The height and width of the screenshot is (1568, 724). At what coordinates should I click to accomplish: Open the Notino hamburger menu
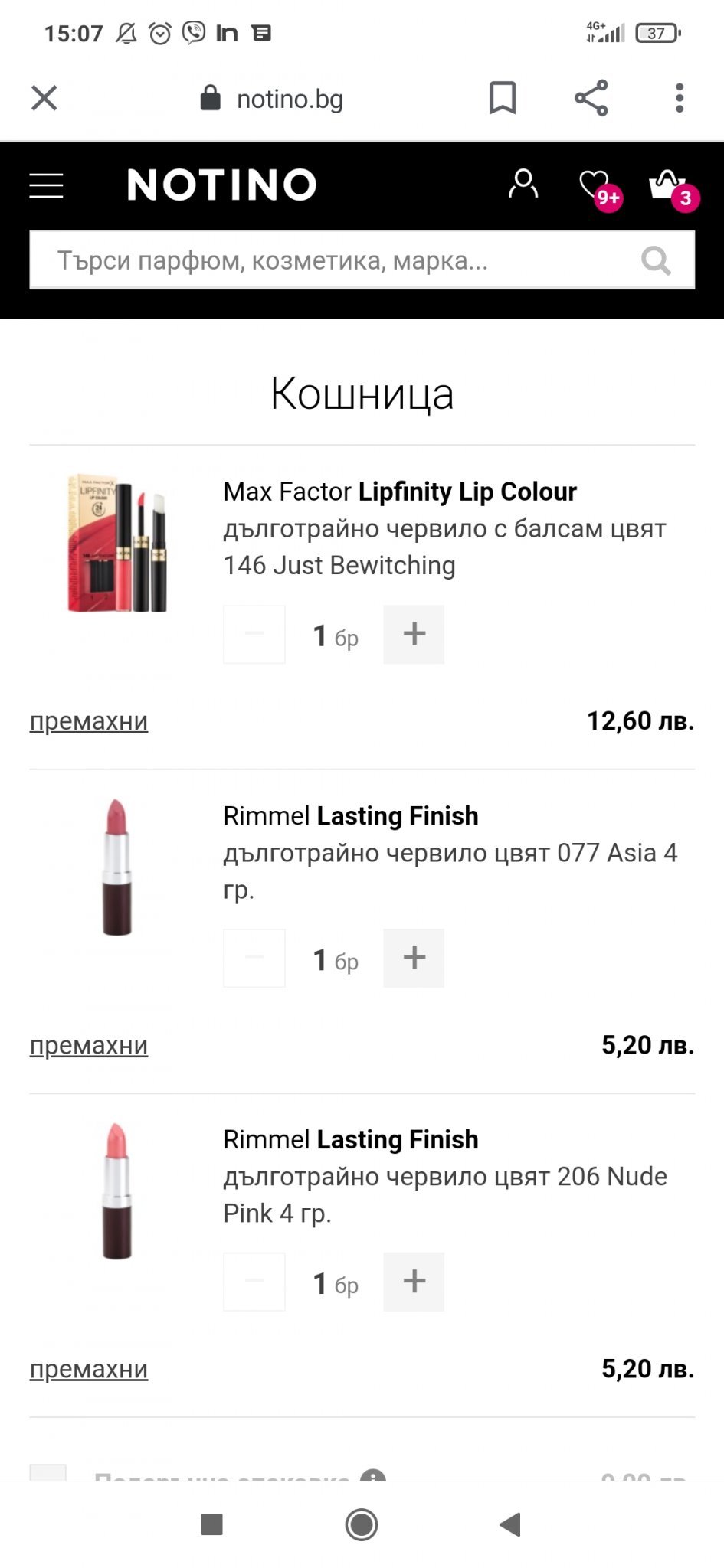pos(46,185)
